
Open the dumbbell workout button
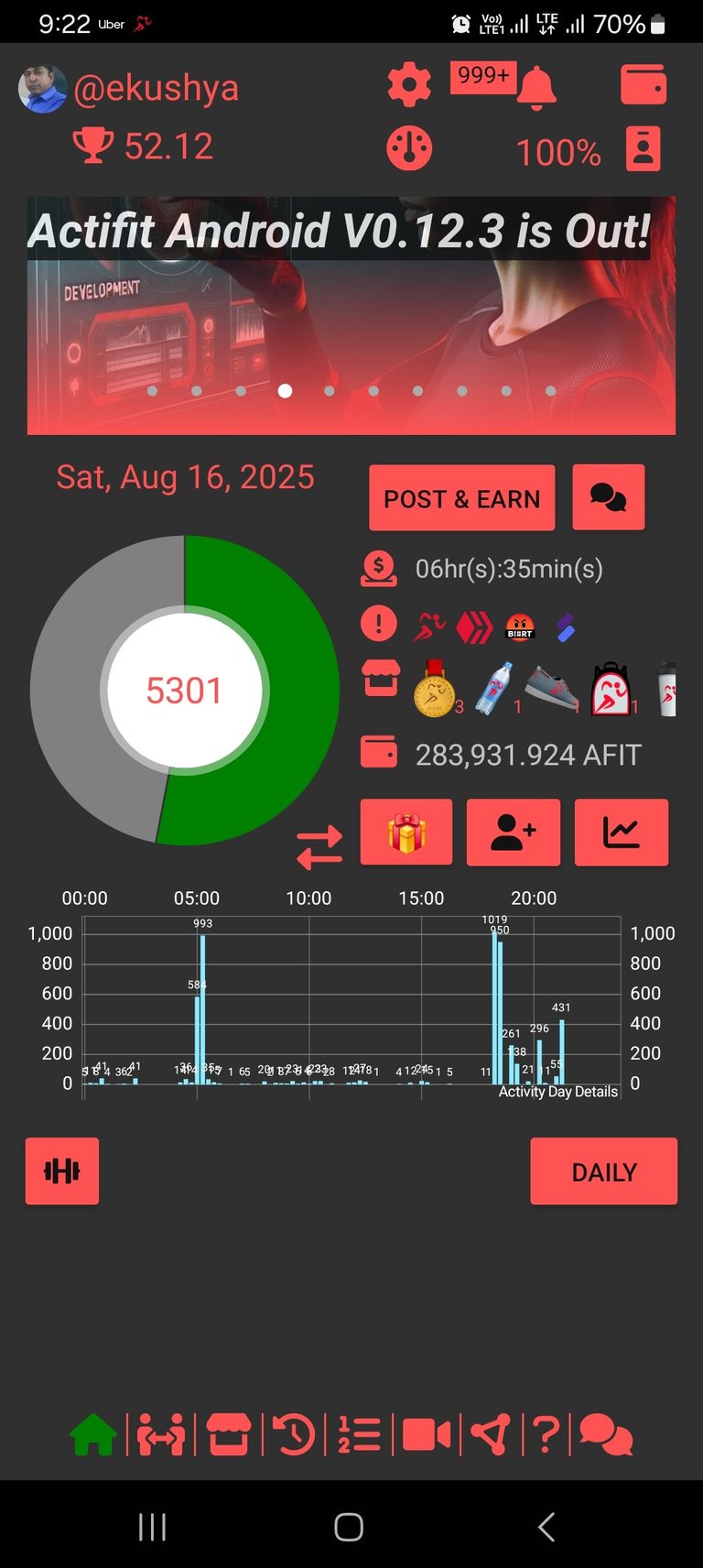click(62, 1171)
